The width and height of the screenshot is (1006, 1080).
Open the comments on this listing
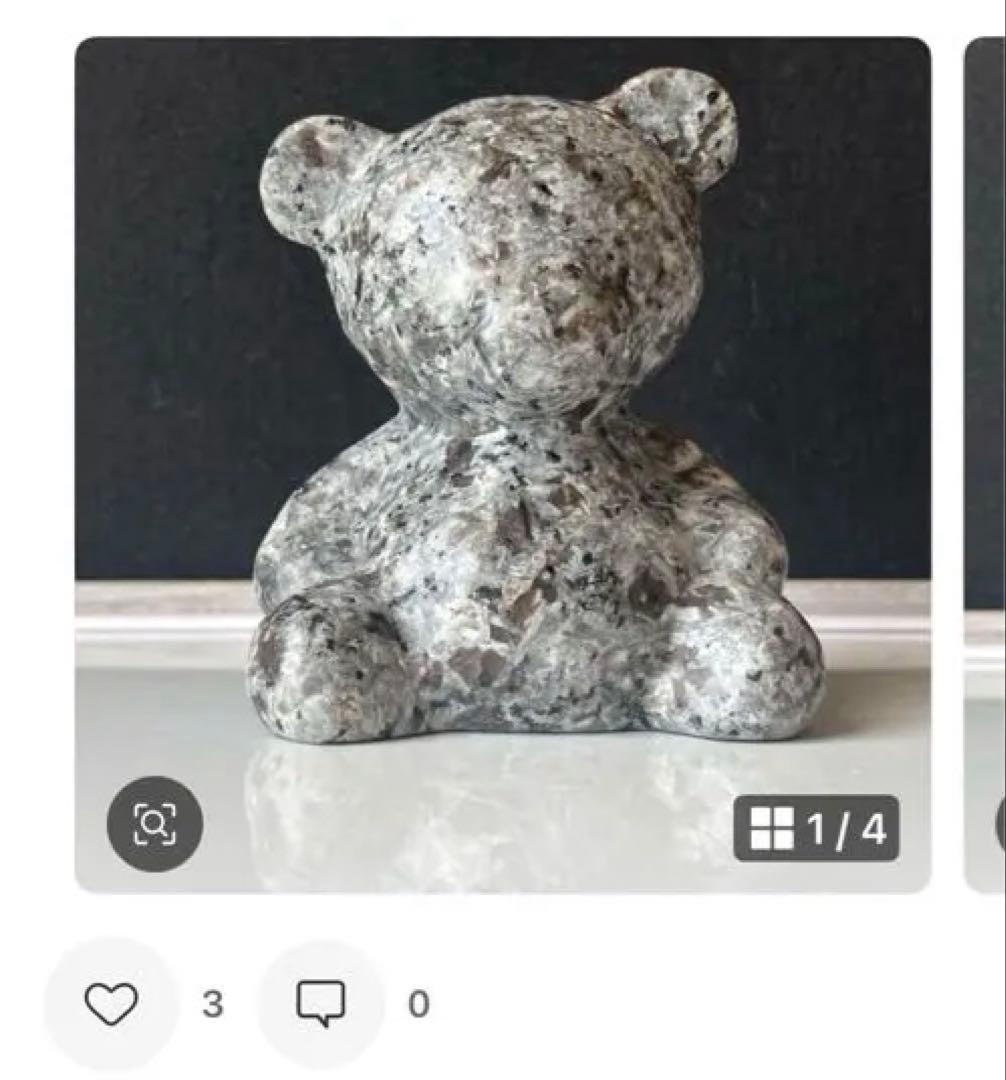tap(321, 1003)
